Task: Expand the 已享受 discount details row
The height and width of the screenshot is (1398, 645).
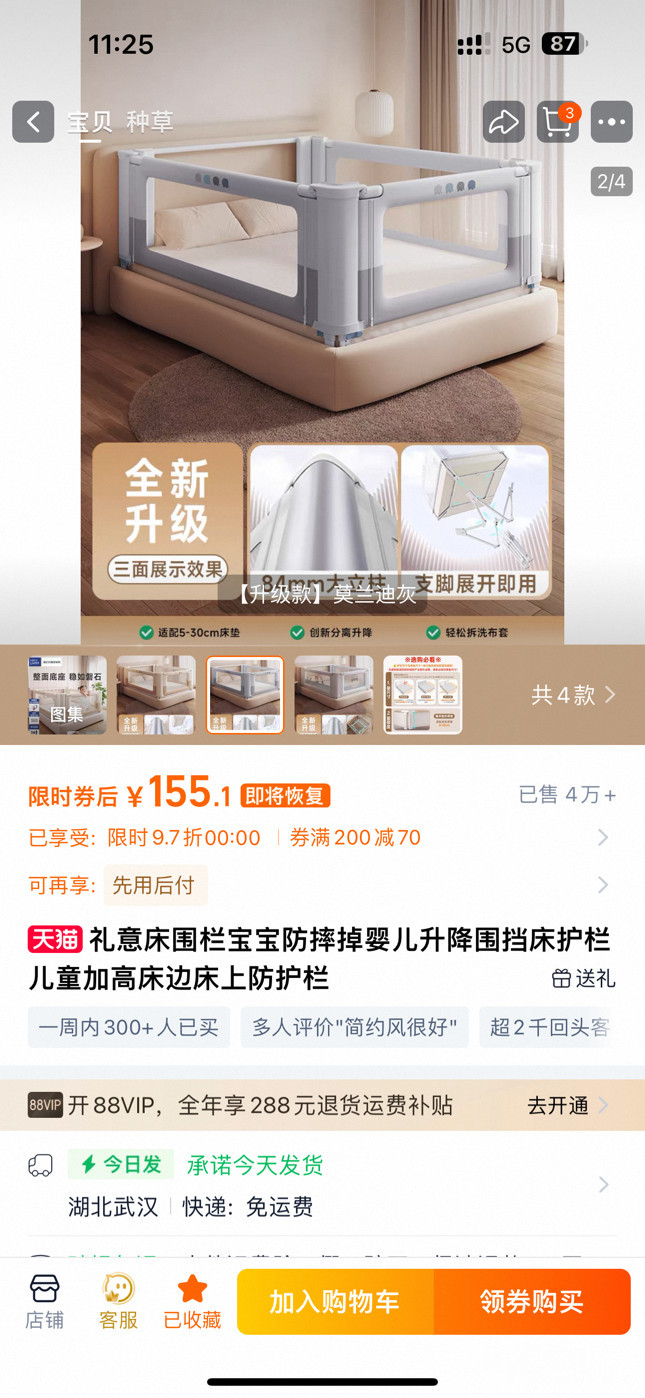Action: tap(602, 838)
